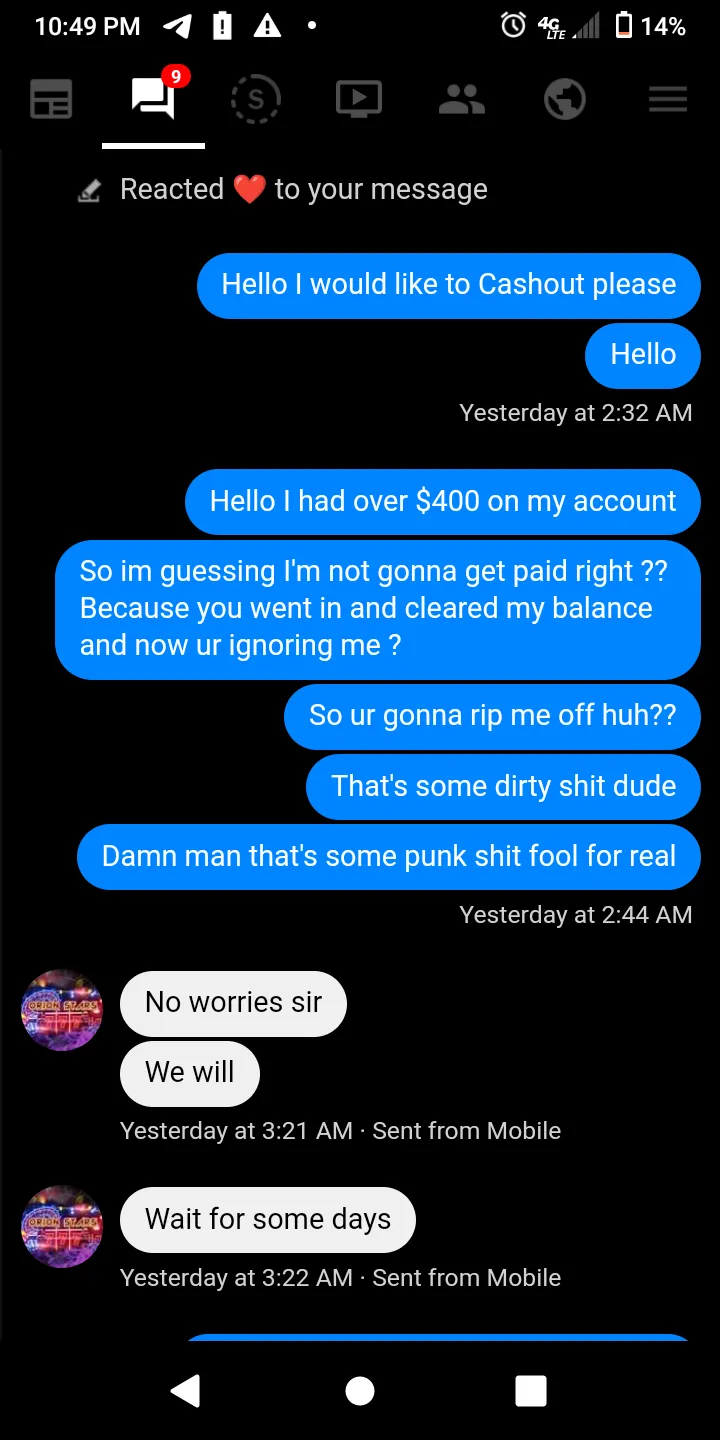Tap Orion Stars avatar beside 'We will'
The width and height of the screenshot is (720, 1440).
tap(62, 1010)
